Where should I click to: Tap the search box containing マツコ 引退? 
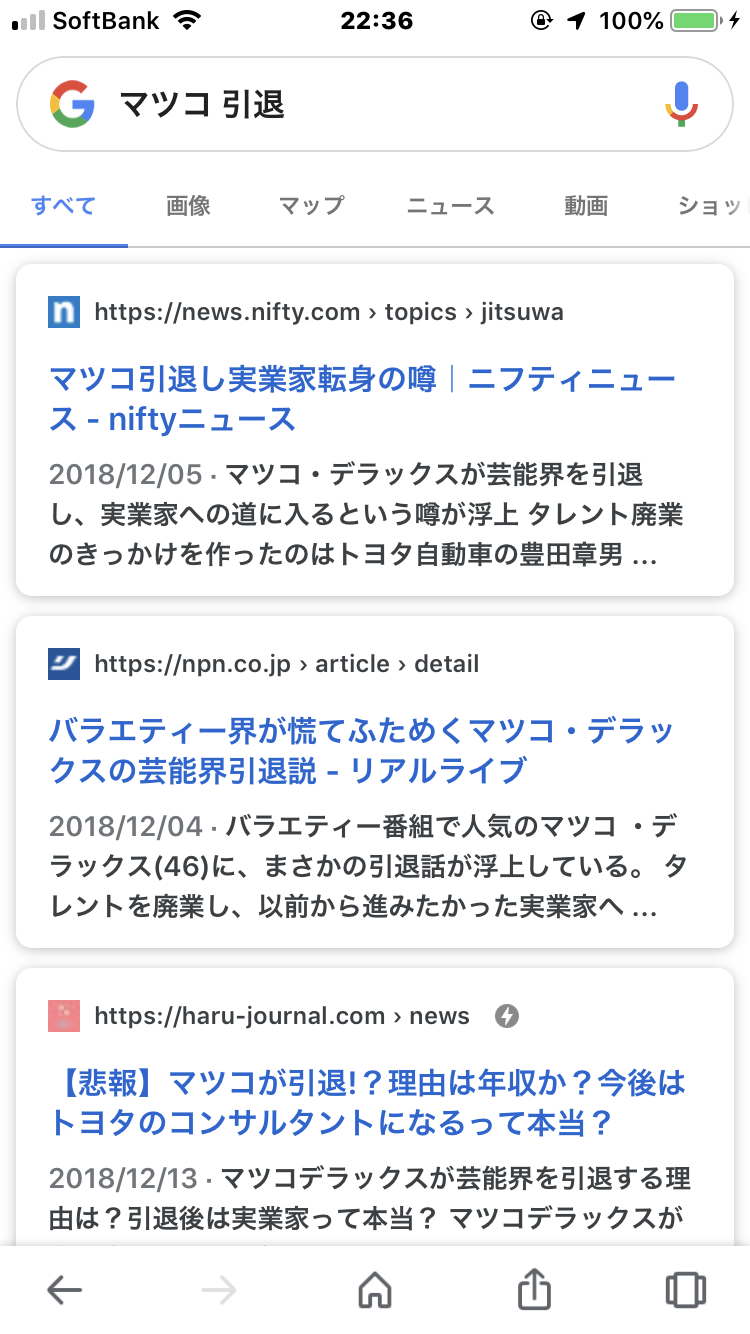pyautogui.click(x=375, y=104)
